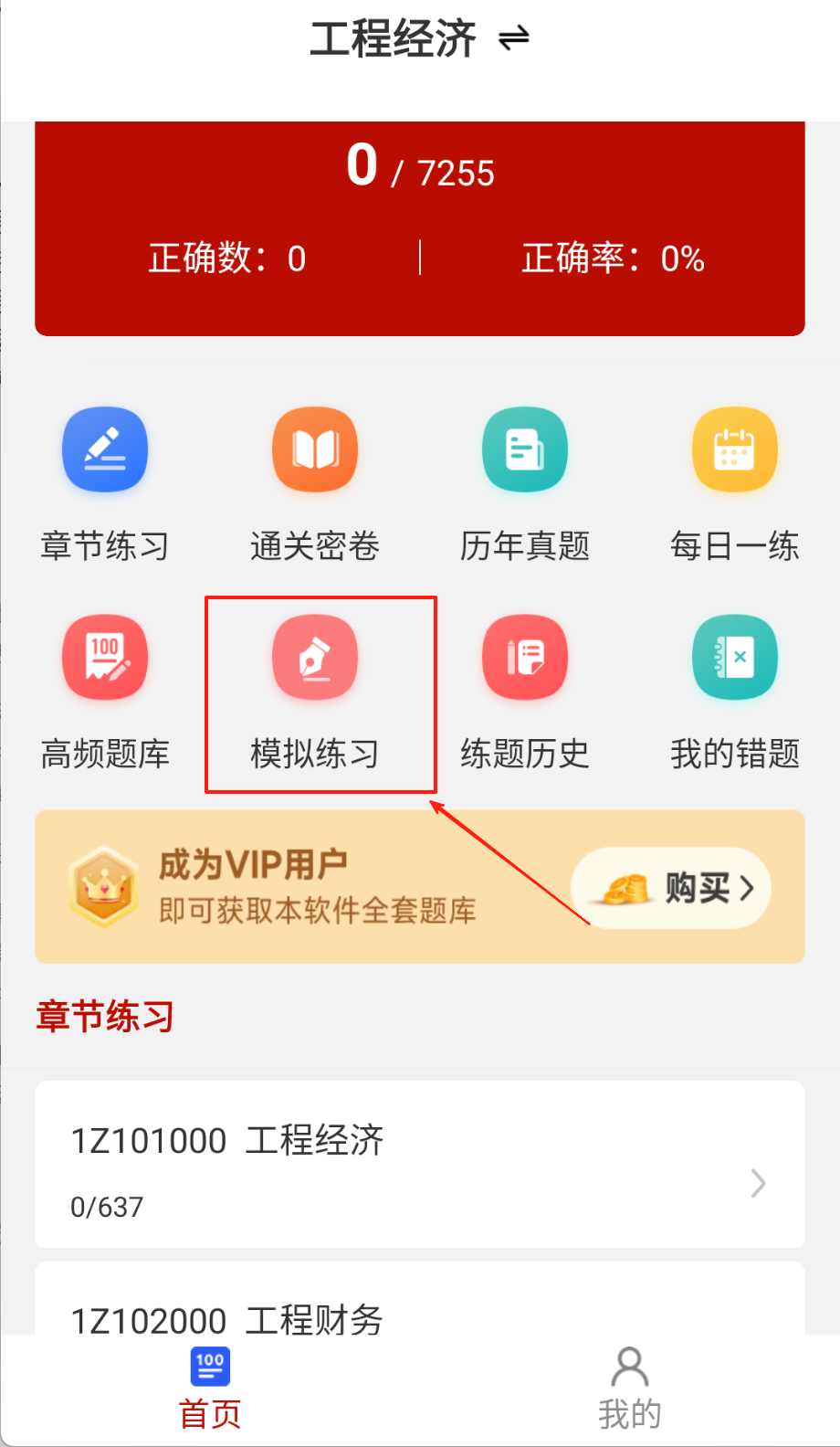Switch to the 我的 tab

(x=630, y=1389)
